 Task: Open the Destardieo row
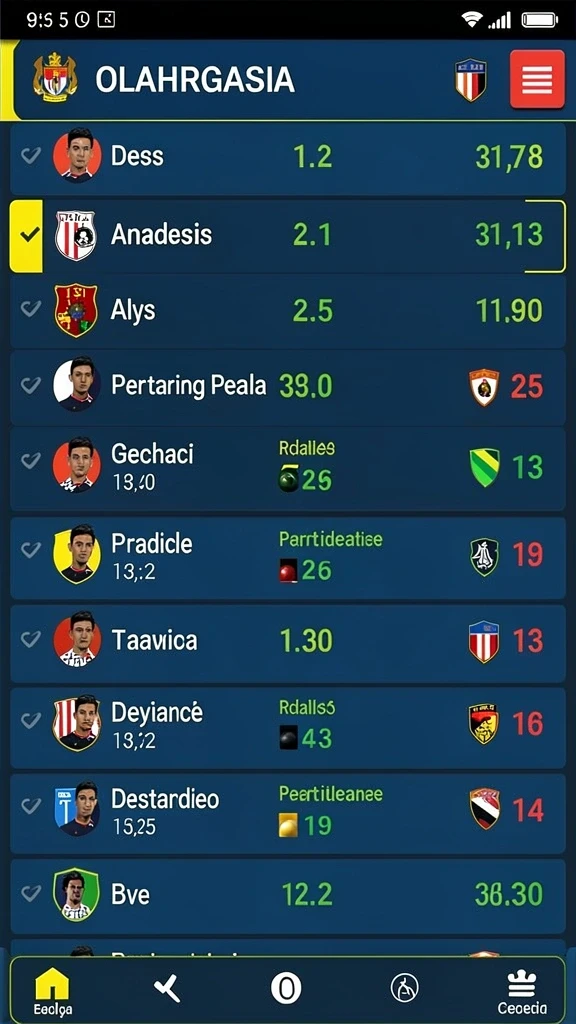pyautogui.click(x=288, y=813)
